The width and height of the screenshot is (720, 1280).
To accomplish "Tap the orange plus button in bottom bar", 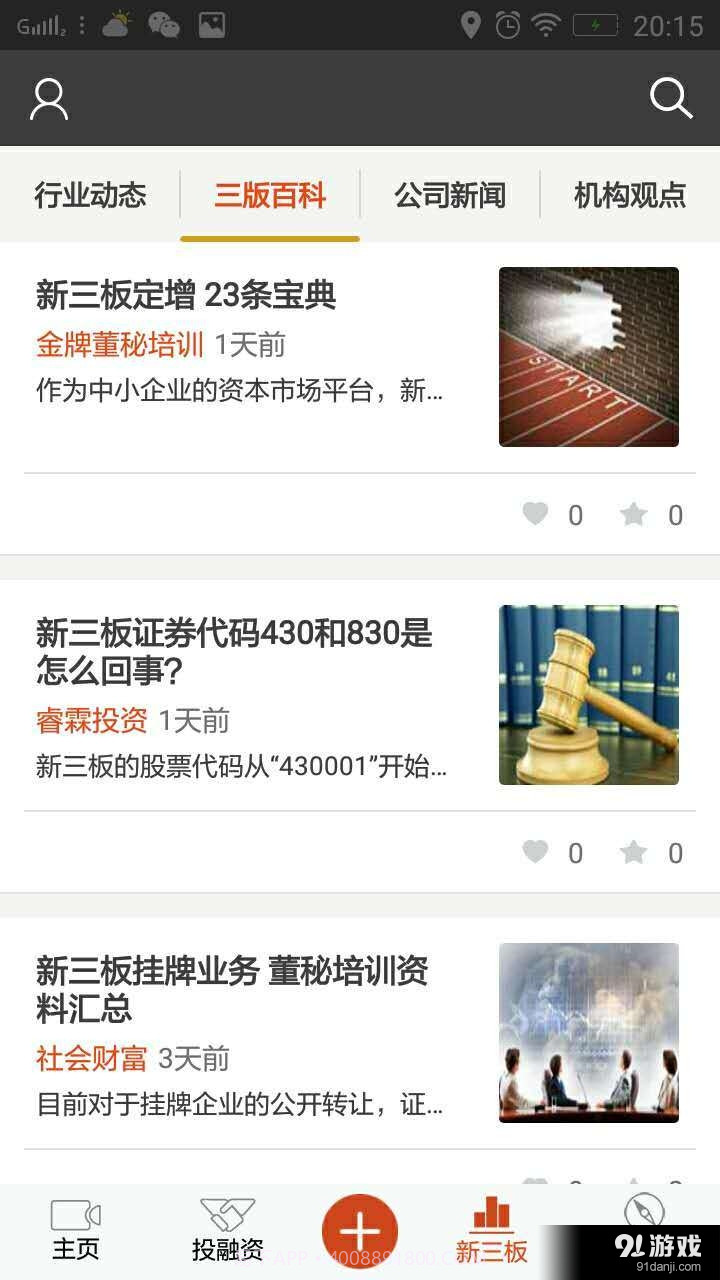I will [360, 1230].
